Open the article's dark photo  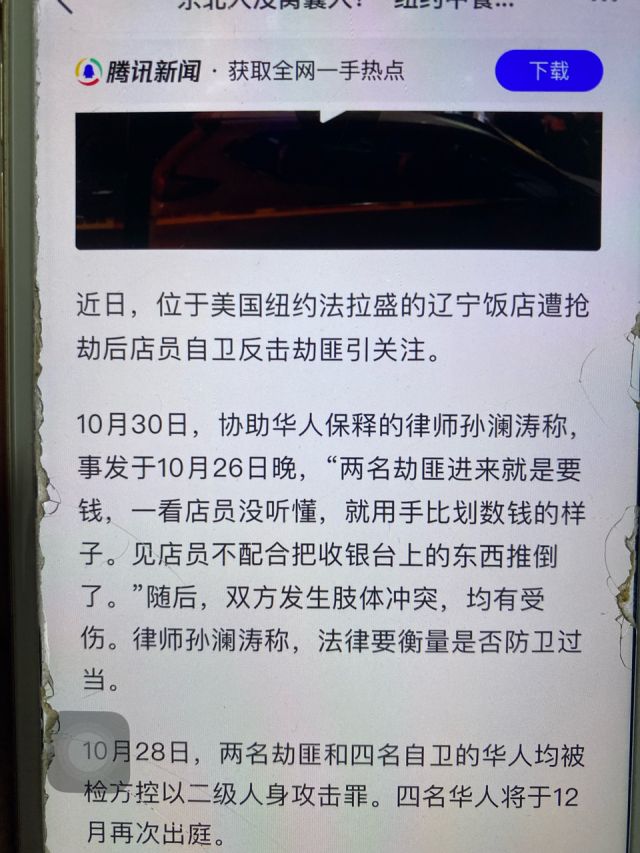tap(338, 180)
